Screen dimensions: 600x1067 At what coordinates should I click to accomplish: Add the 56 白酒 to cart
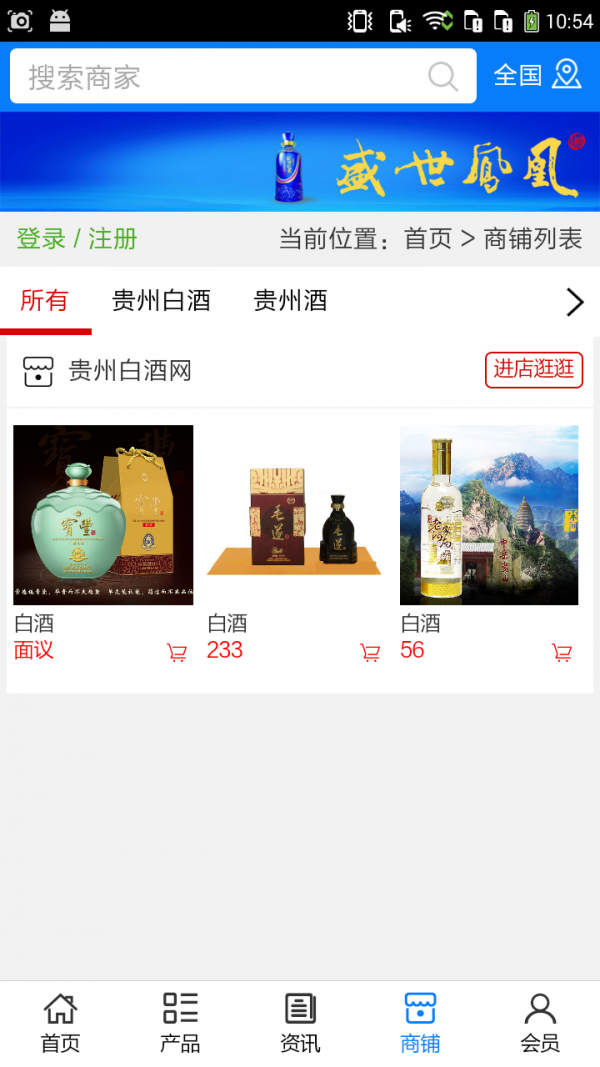point(562,653)
